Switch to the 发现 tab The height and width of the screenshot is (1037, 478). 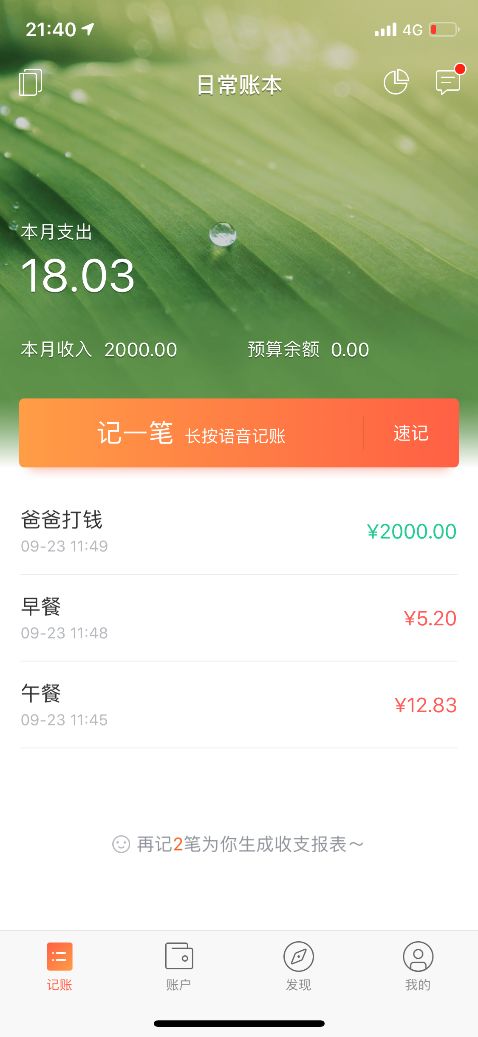298,966
